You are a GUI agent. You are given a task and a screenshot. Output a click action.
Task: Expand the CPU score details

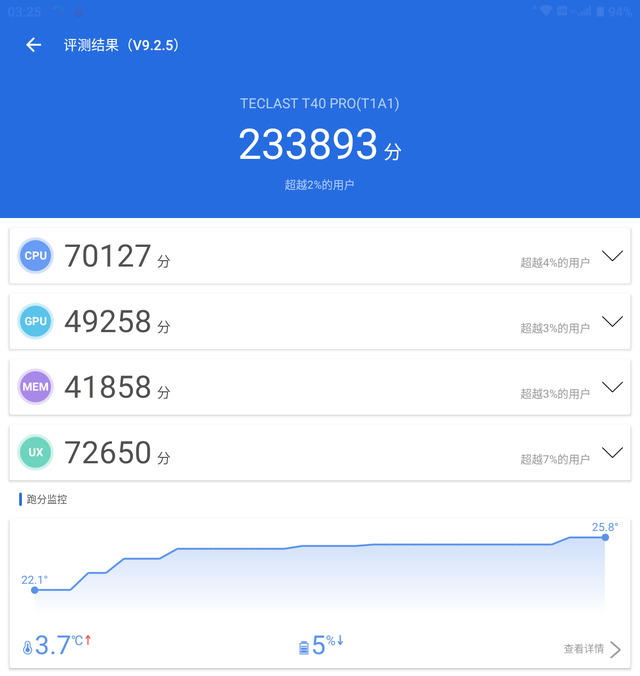[x=612, y=256]
